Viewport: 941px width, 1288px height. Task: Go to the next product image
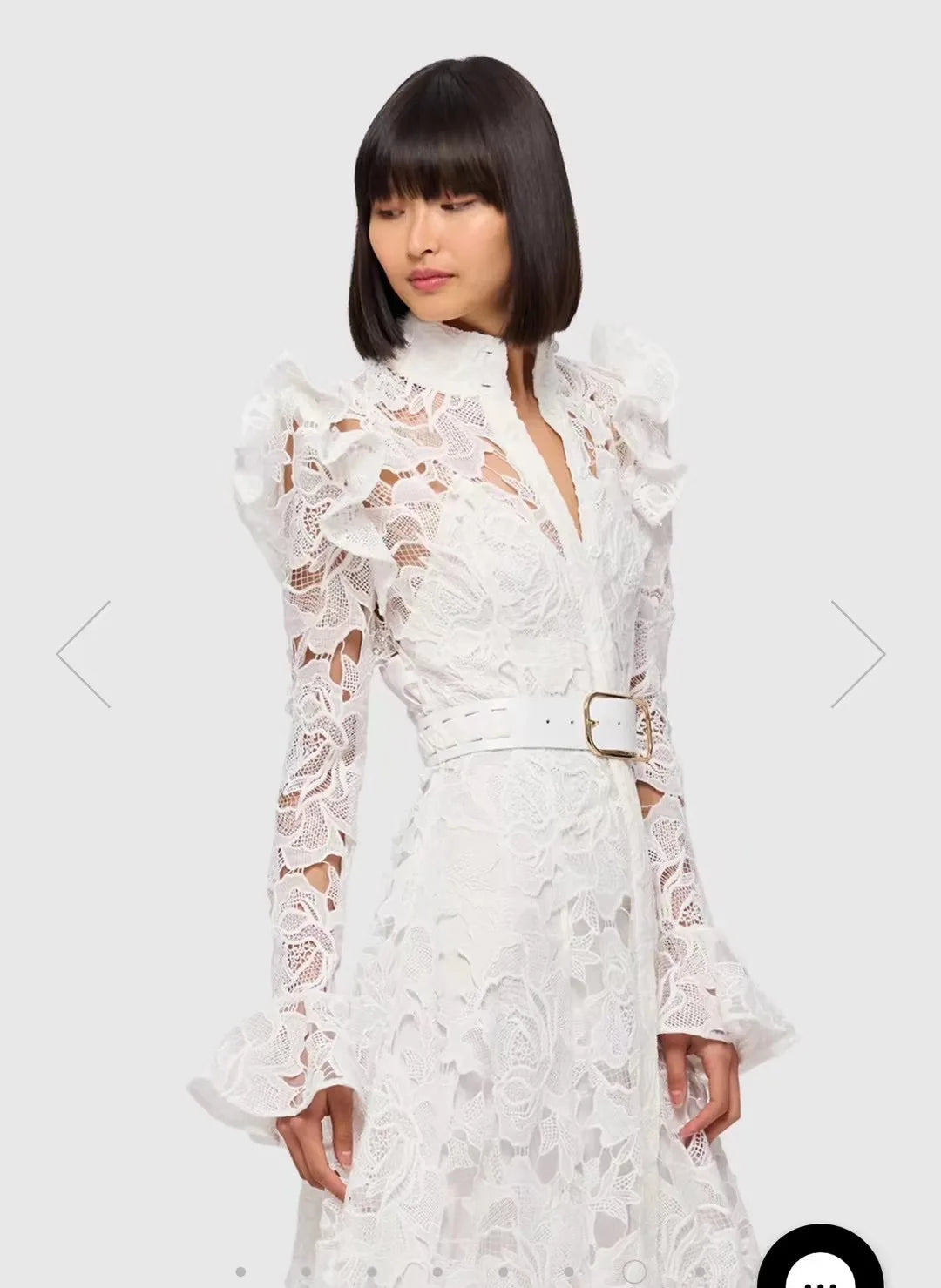point(857,653)
